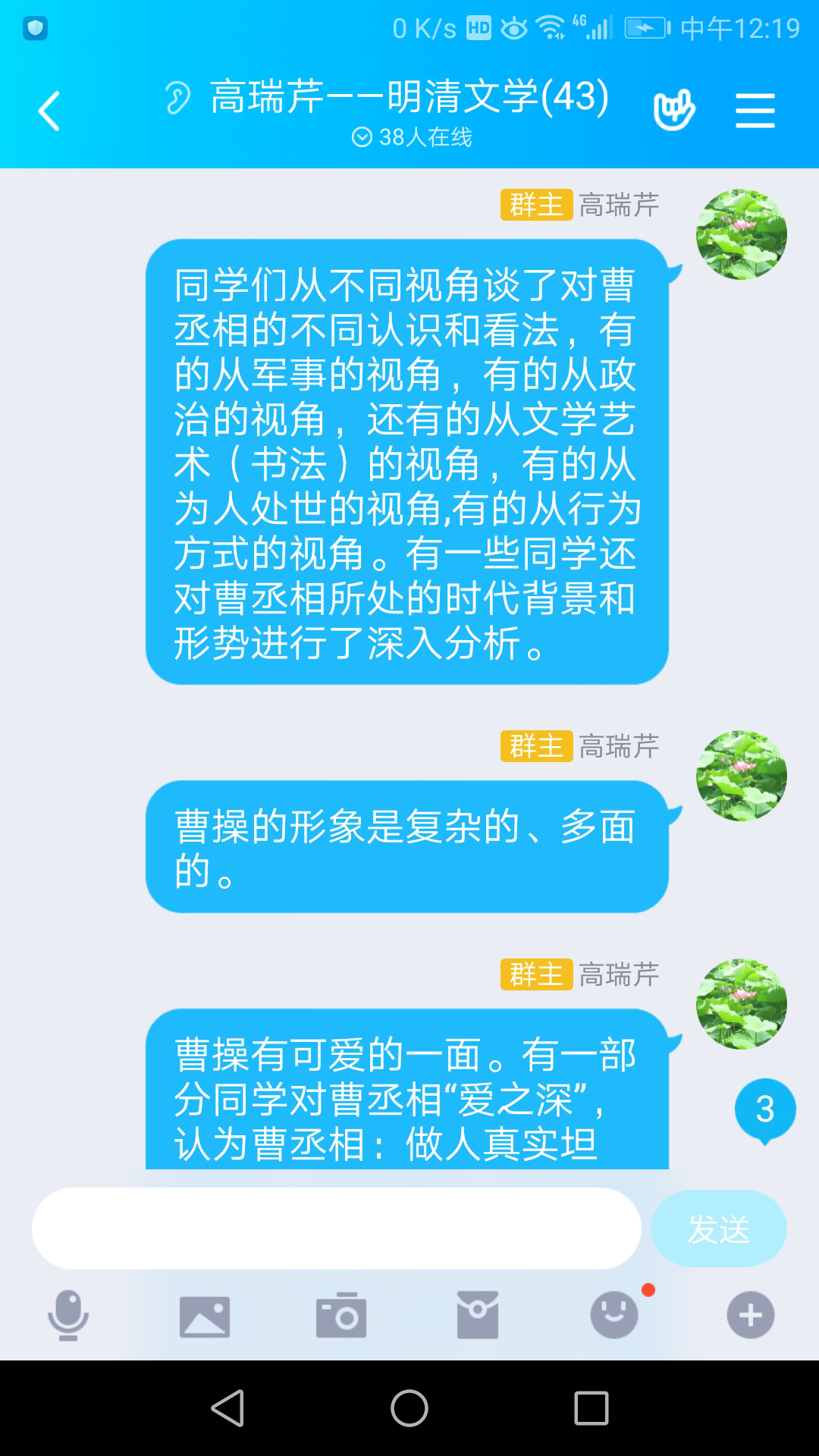Viewport: 819px width, 1456px height.
Task: Open the photo gallery picker
Action: (x=205, y=1315)
